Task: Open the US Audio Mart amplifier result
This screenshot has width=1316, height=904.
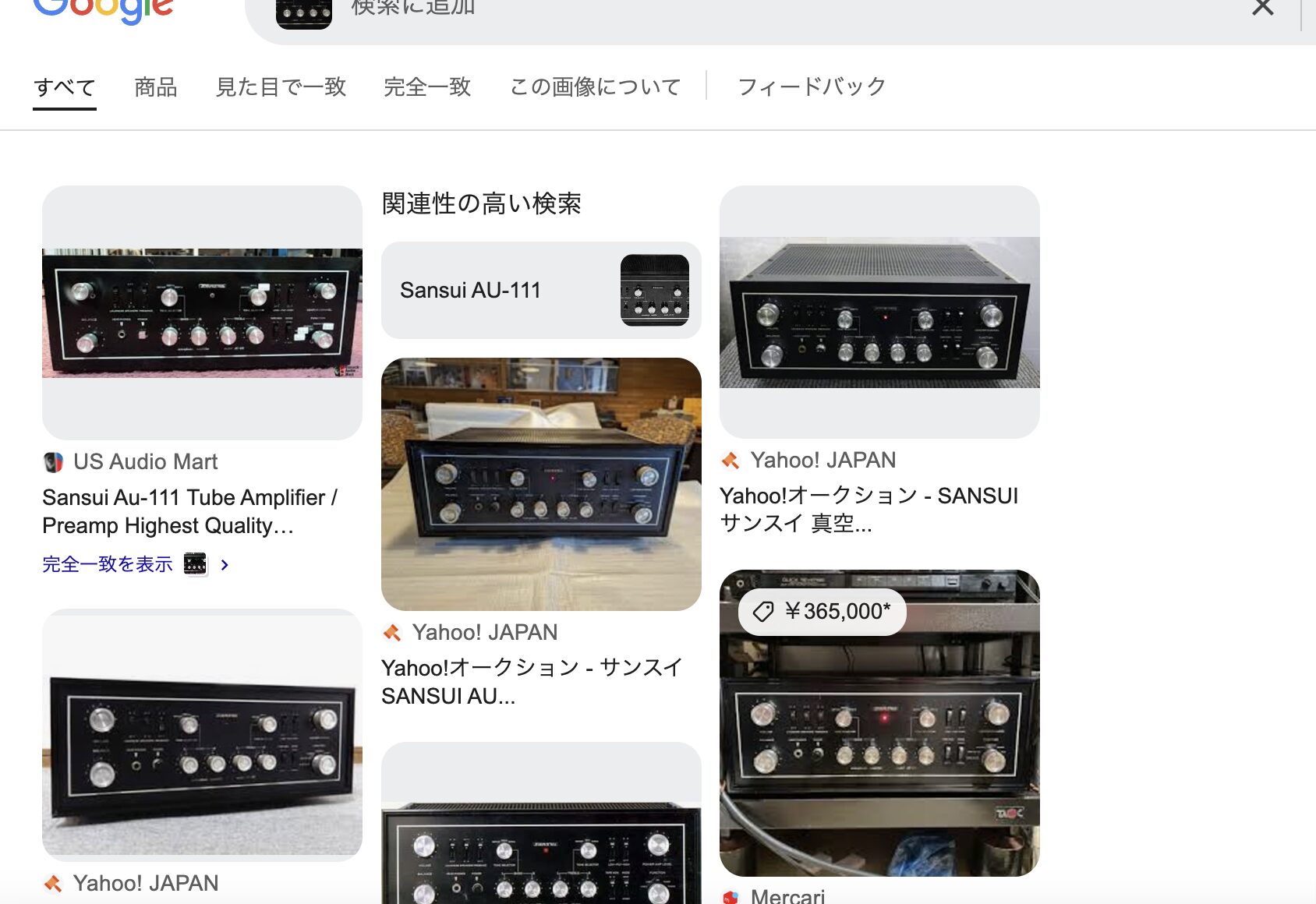Action: pos(189,511)
